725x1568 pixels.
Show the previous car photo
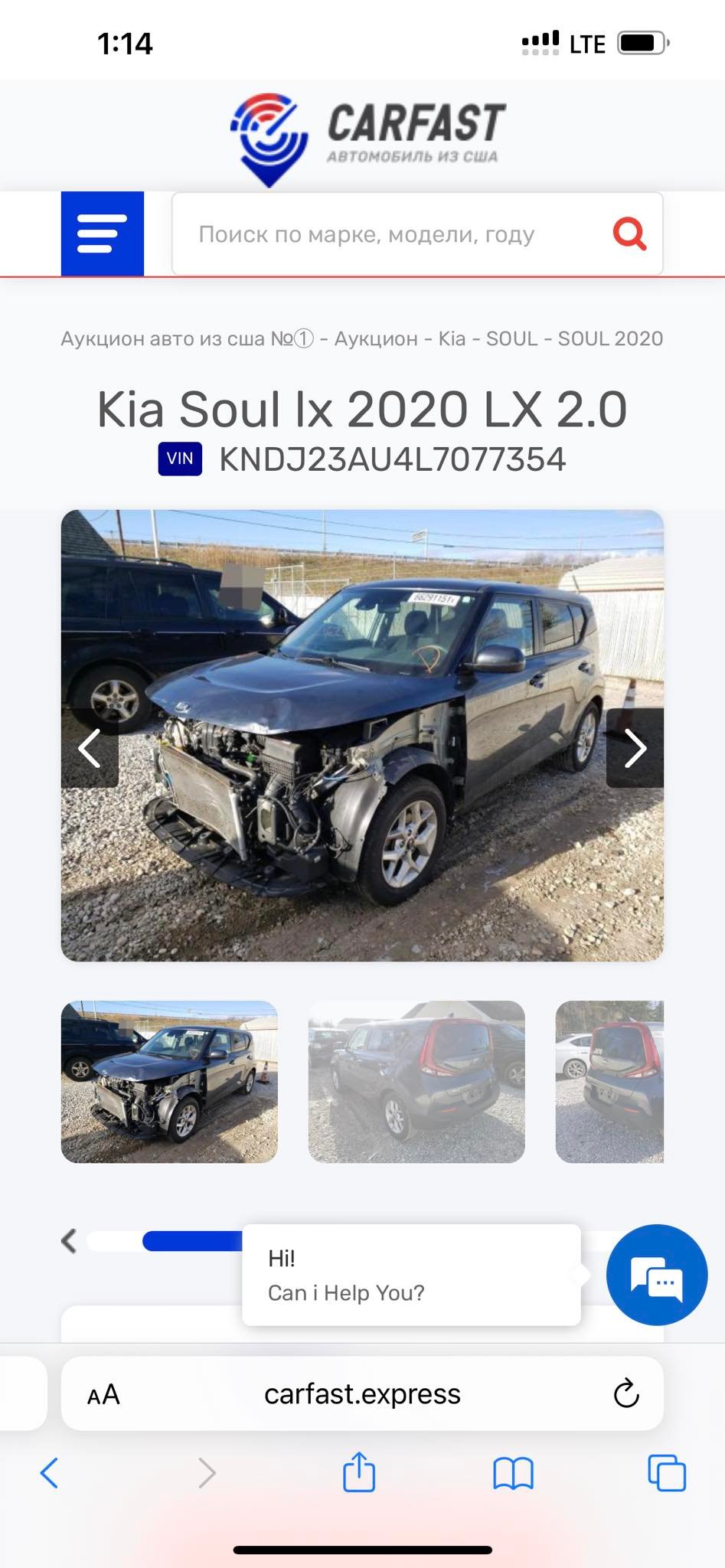pyautogui.click(x=90, y=748)
